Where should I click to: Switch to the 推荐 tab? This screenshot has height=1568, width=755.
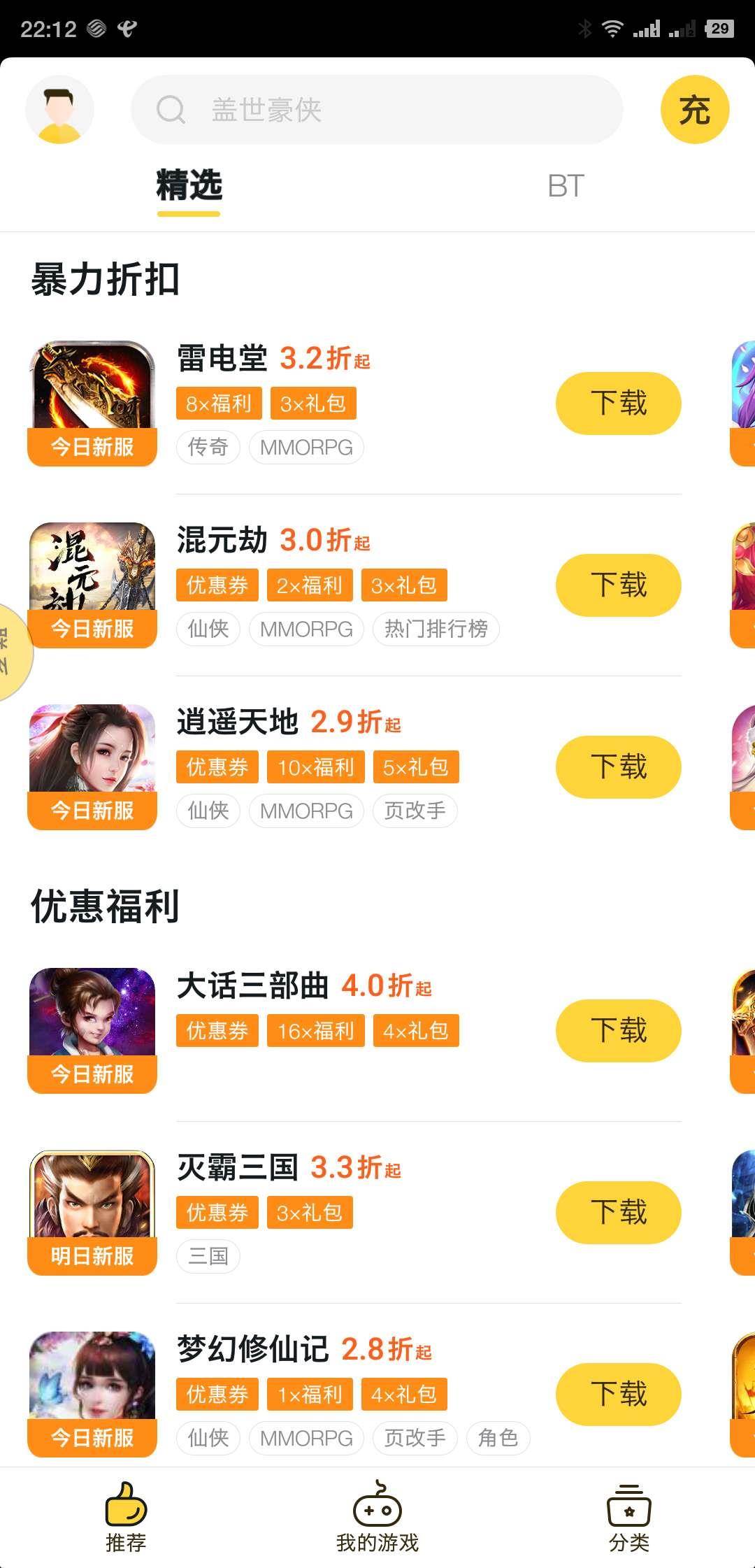point(126,1518)
